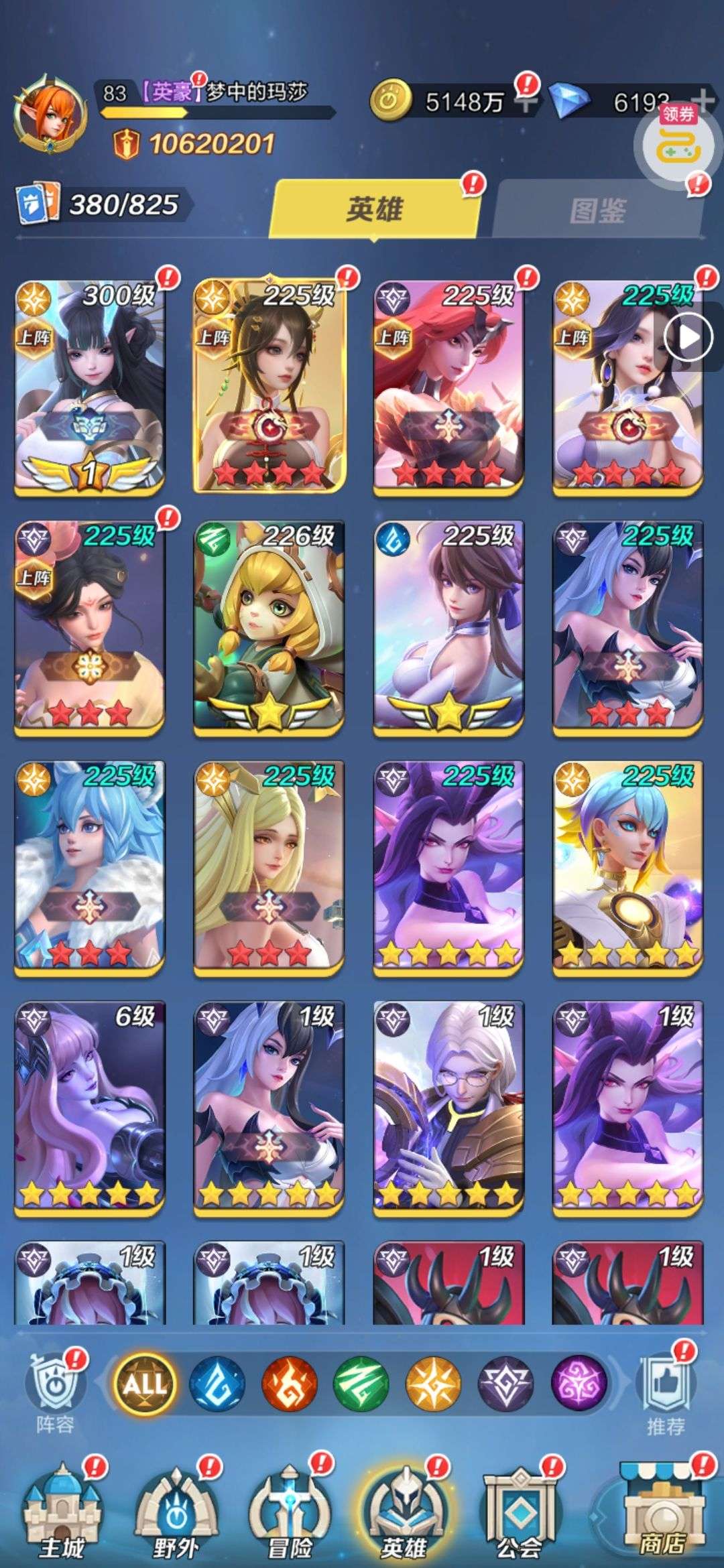Open the level 226 cat-hood hero card
Viewport: 724px width, 1568px height.
269,628
